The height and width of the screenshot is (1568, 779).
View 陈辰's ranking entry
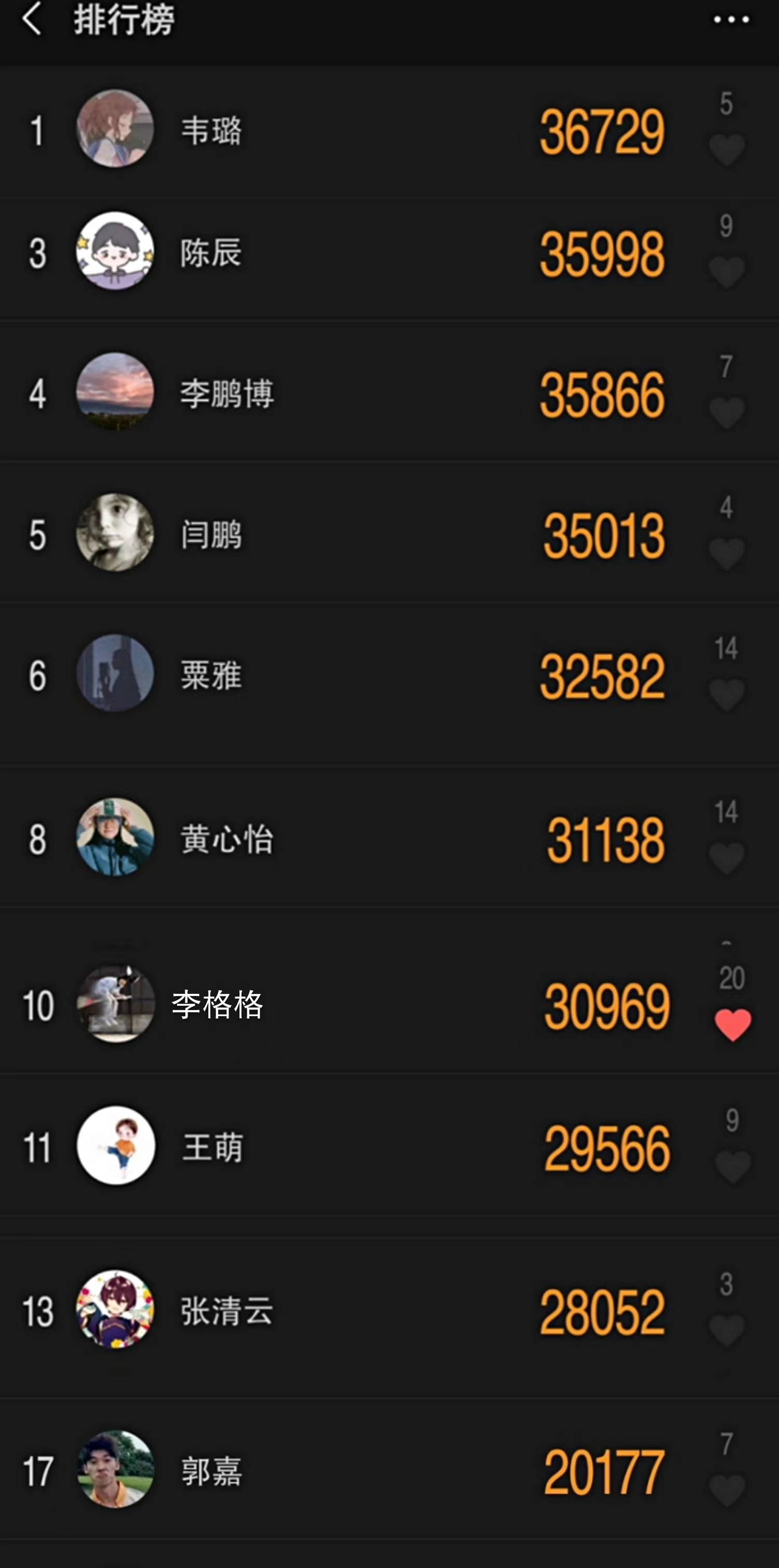pos(210,252)
